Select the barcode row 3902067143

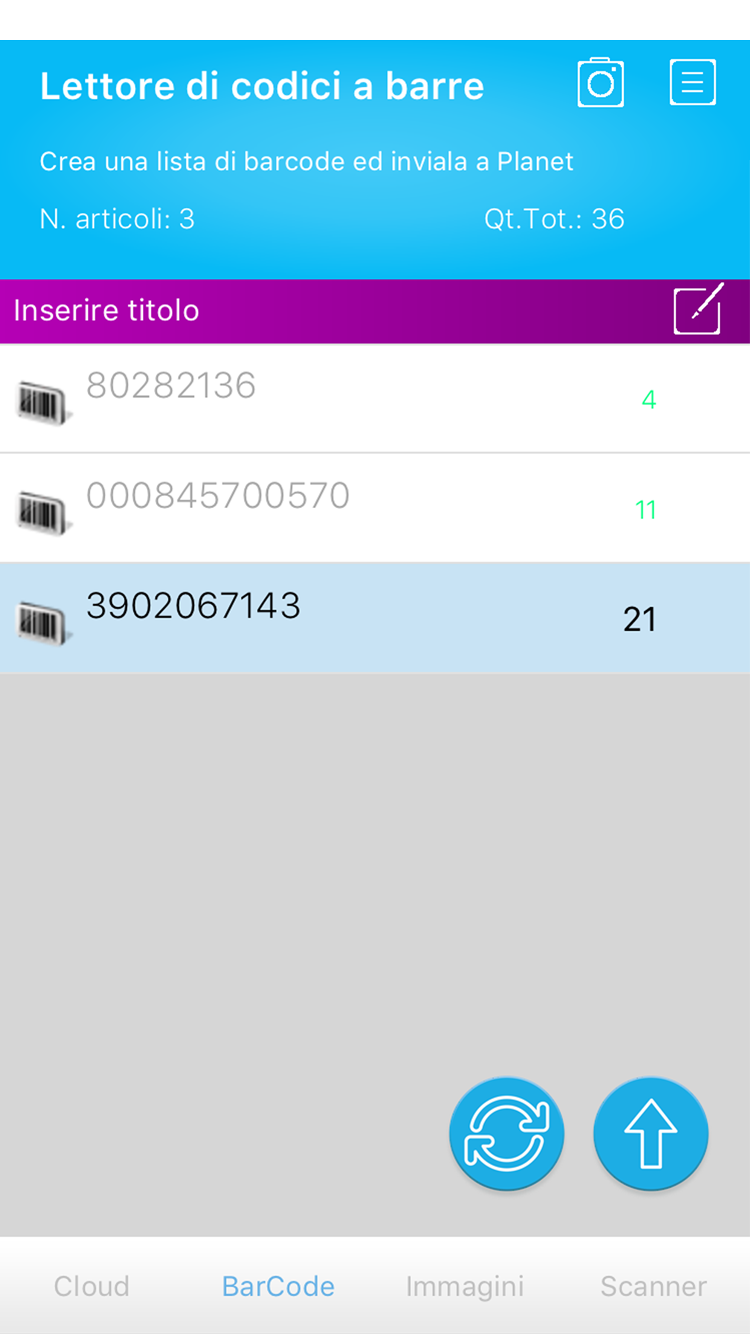(375, 618)
